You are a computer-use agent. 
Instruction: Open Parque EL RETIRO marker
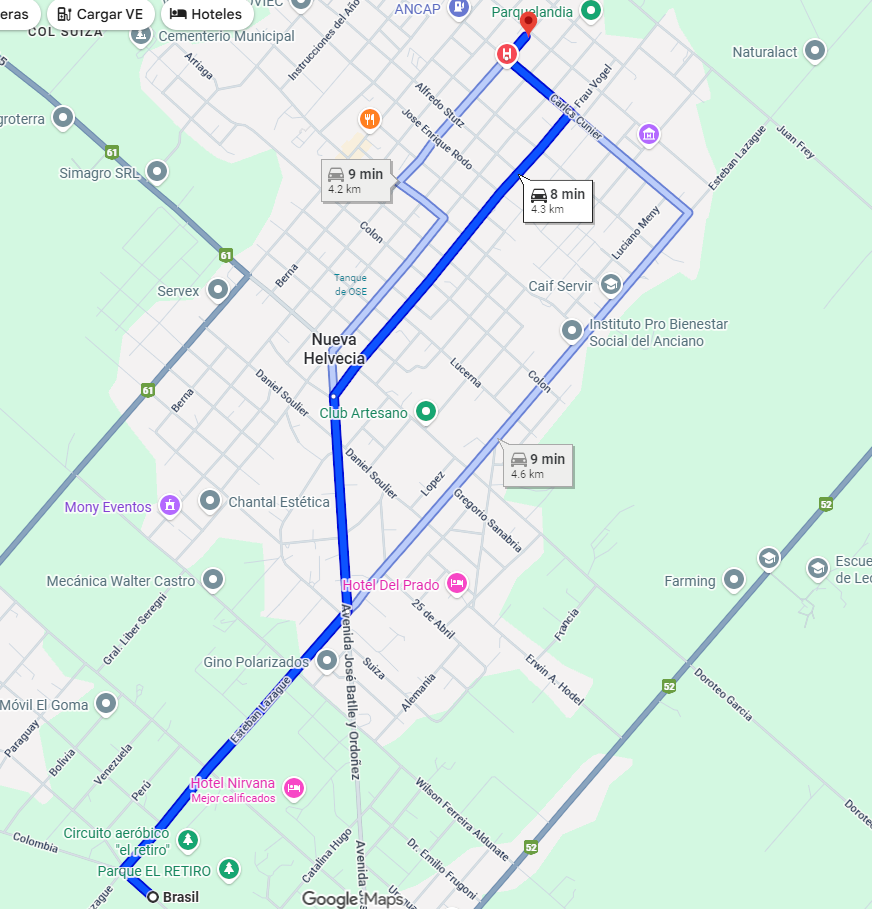pyautogui.click(x=230, y=869)
